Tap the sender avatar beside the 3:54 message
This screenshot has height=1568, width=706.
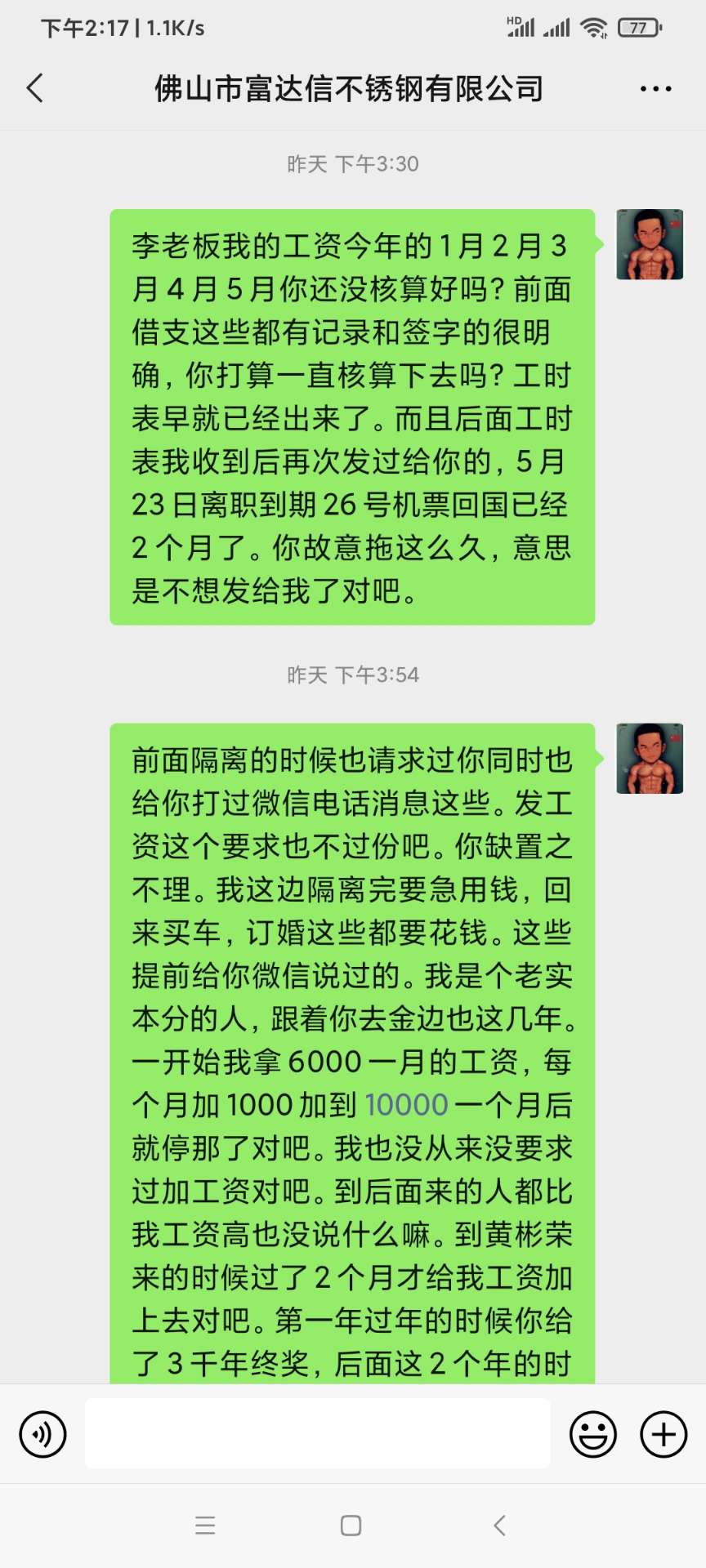pyautogui.click(x=650, y=759)
